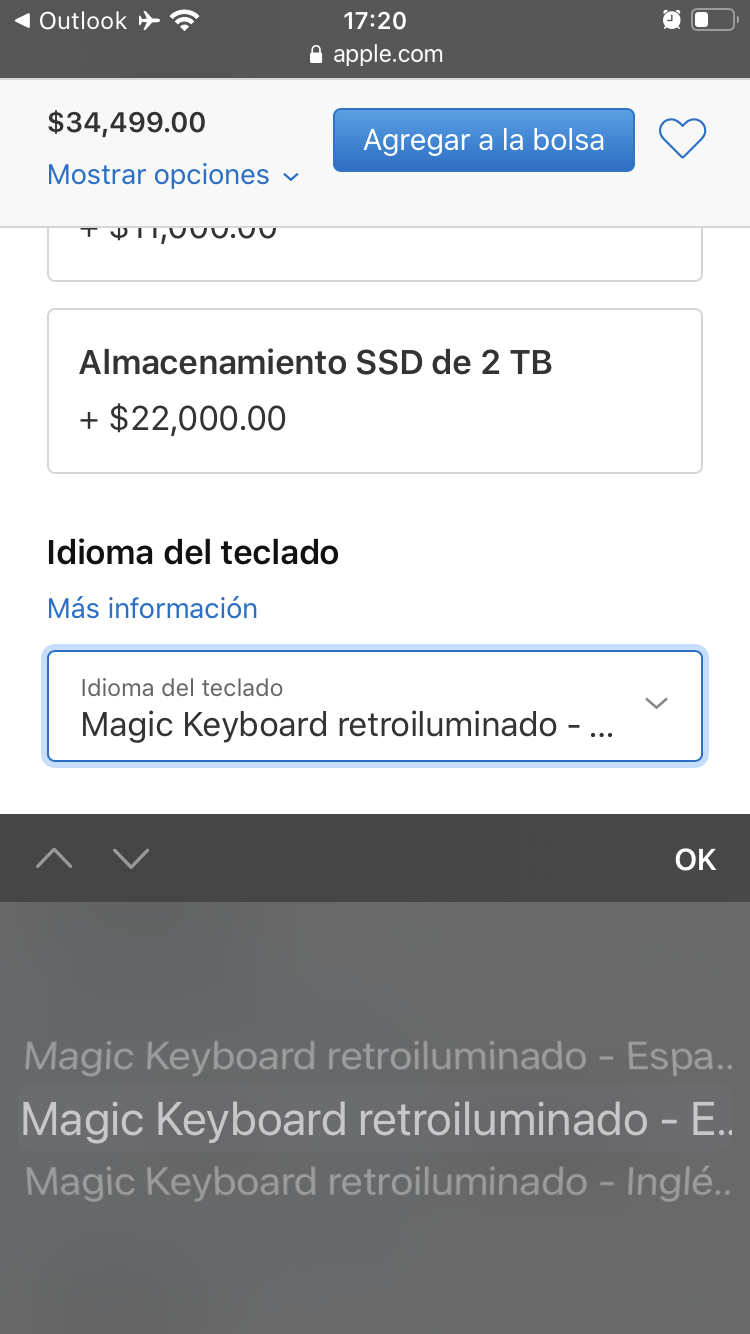Screen dimensions: 750x1334
Task: Expand Mostrar opciones
Action: (x=173, y=175)
